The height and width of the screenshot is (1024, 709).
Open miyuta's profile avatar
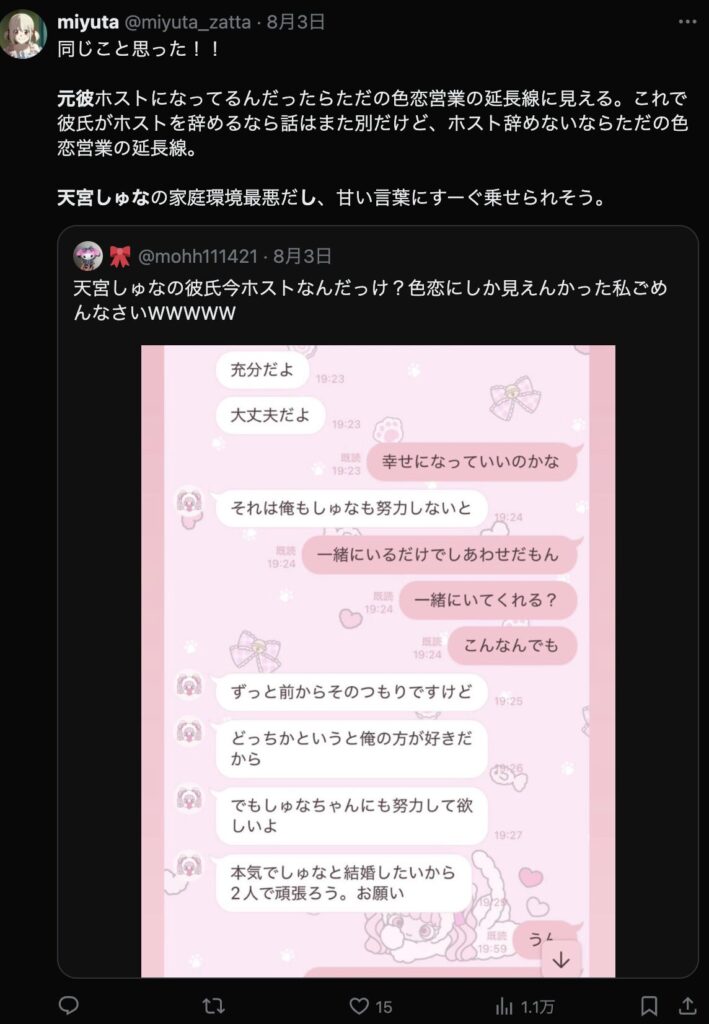coord(22,34)
